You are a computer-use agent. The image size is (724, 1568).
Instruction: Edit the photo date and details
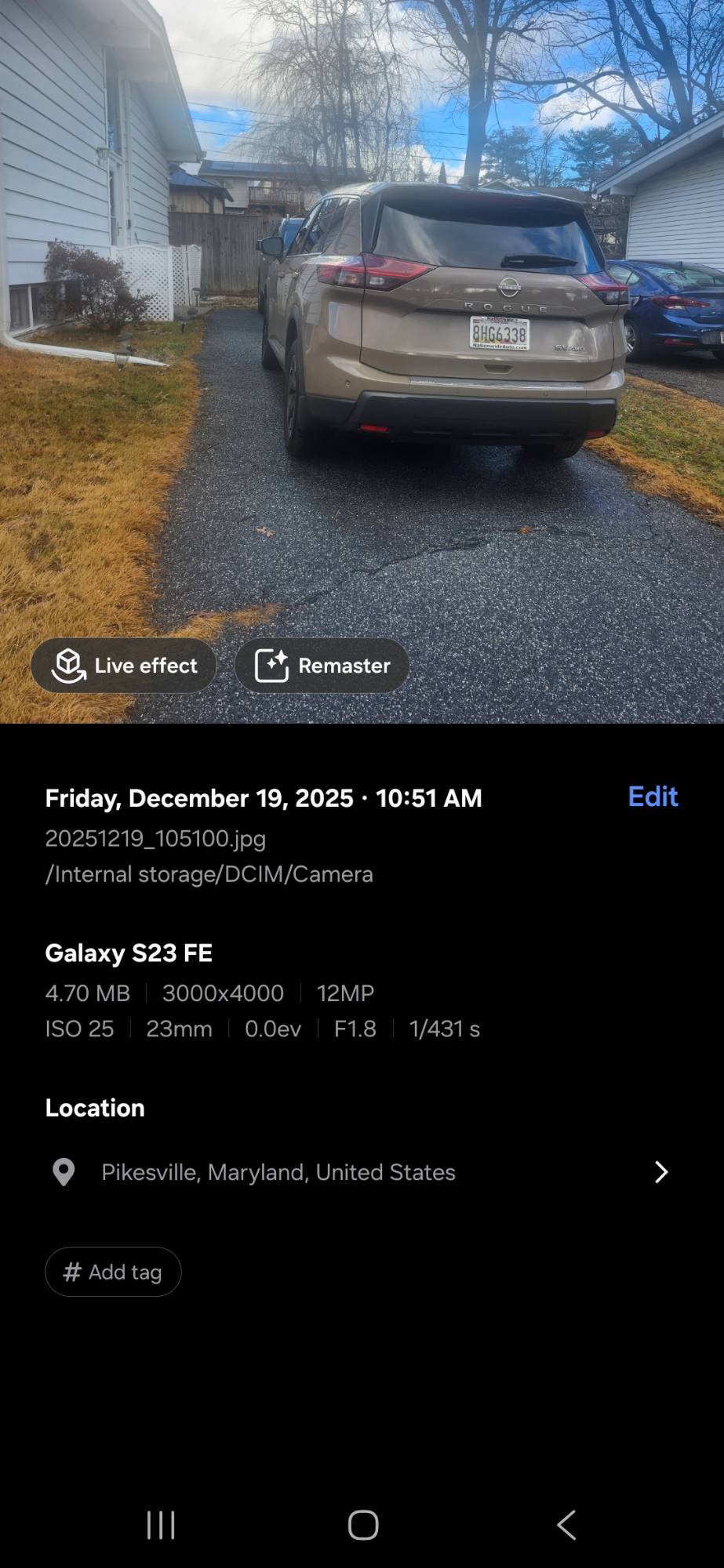[653, 797]
